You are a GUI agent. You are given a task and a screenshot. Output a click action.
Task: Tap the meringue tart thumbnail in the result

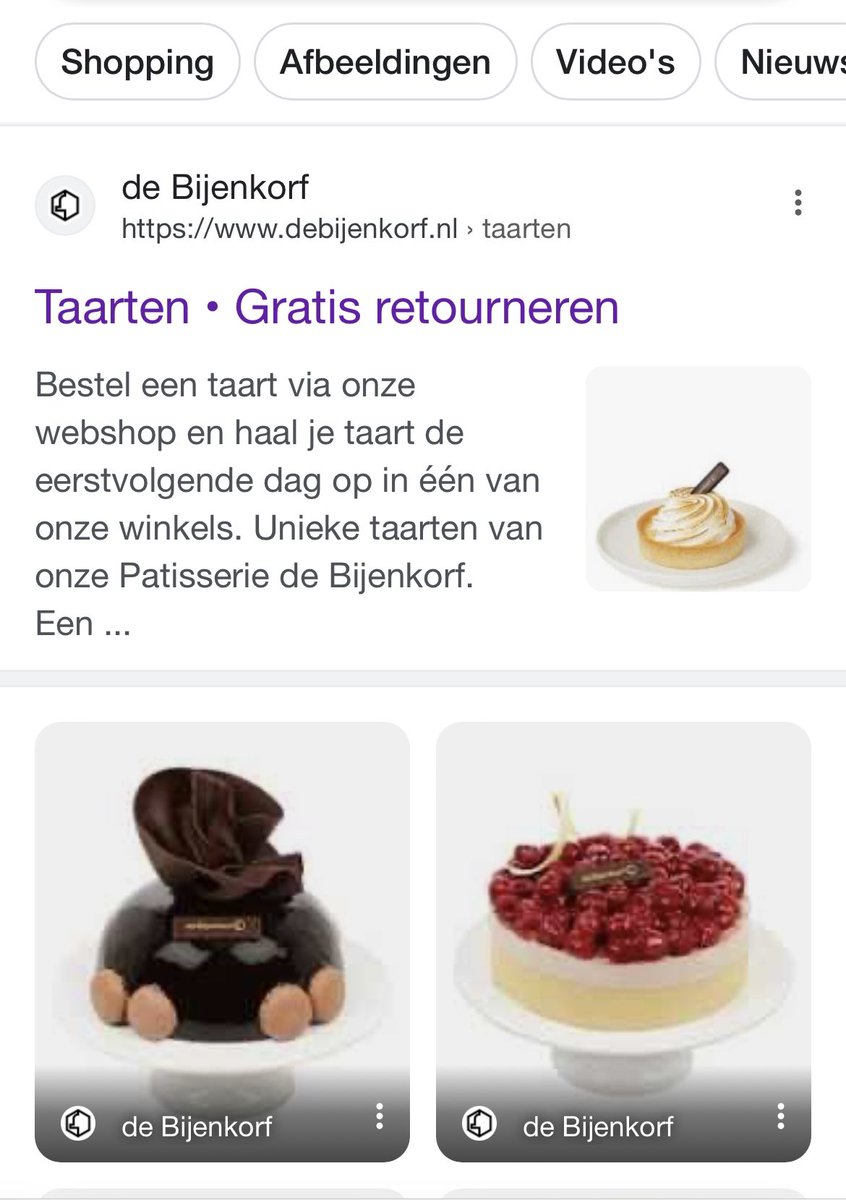point(697,478)
